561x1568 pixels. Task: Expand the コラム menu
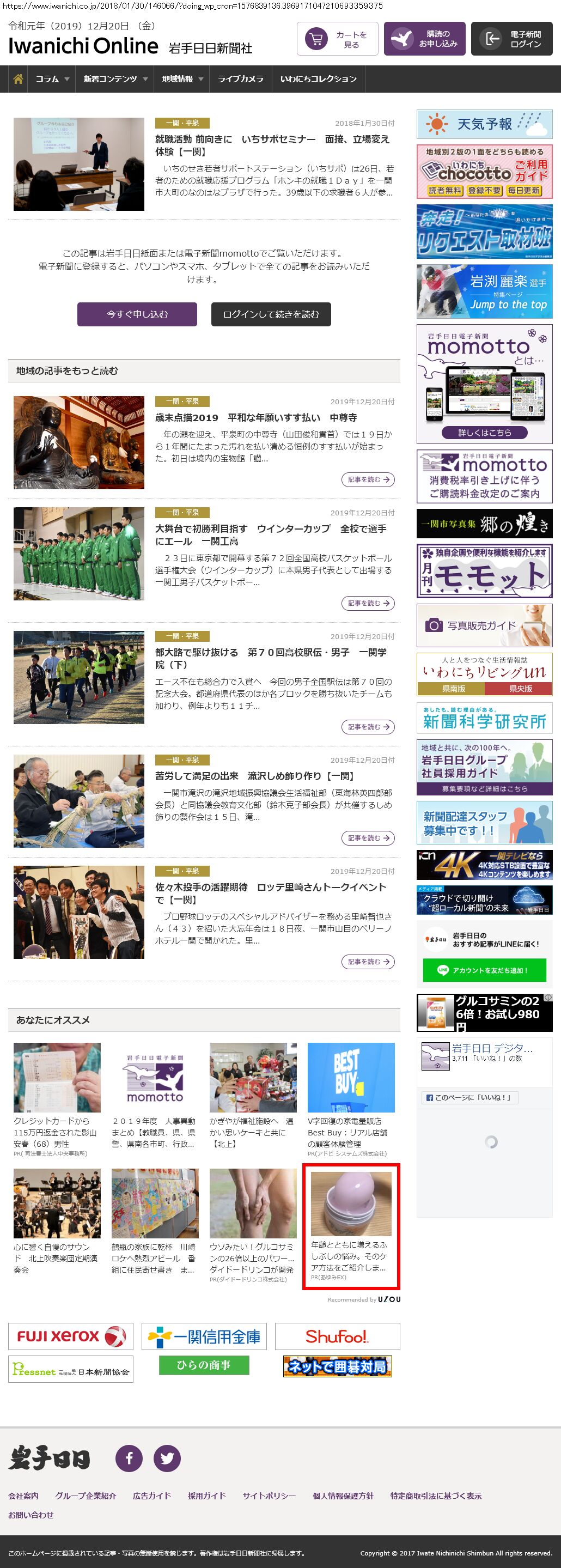(52, 79)
